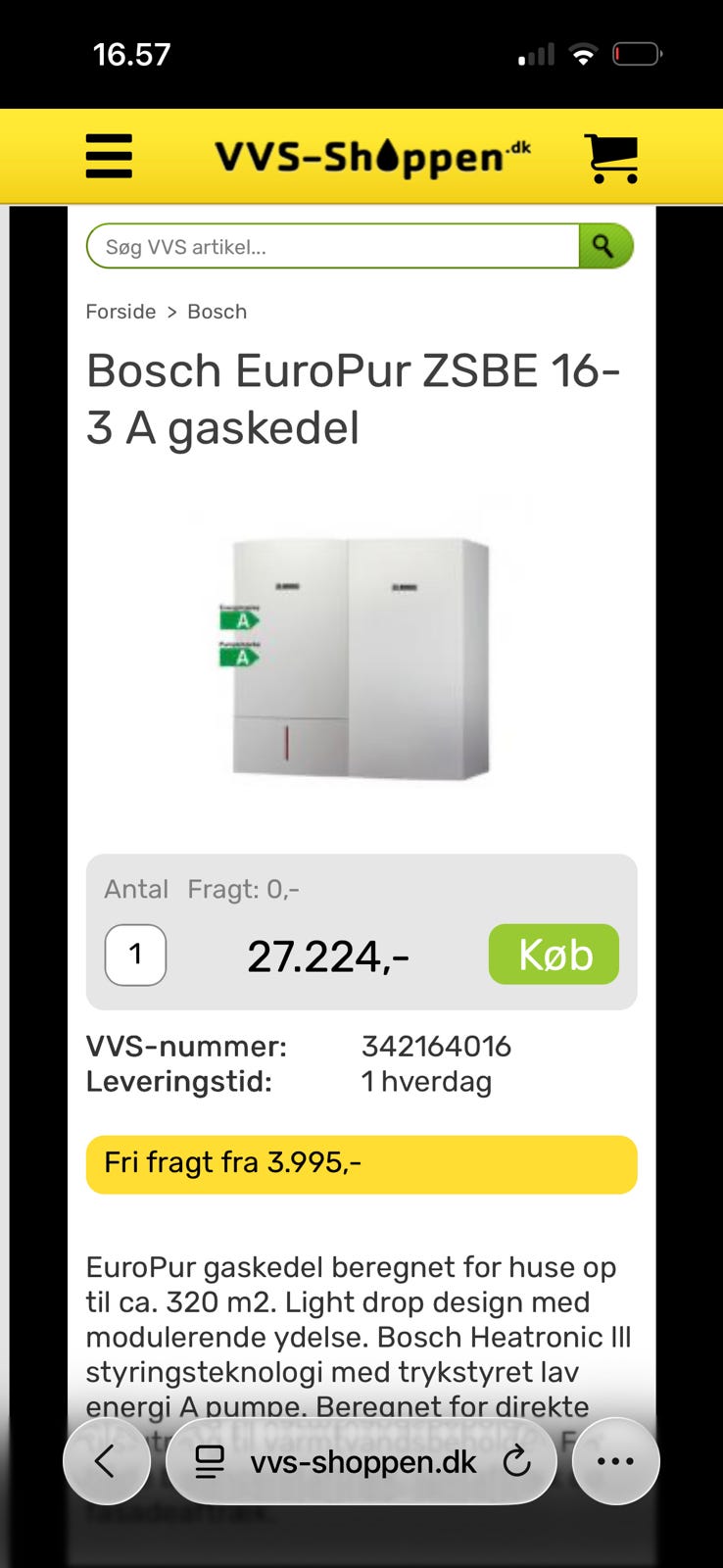723x1568 pixels.
Task: Click the Antal quantity field showing 1
Action: point(135,954)
